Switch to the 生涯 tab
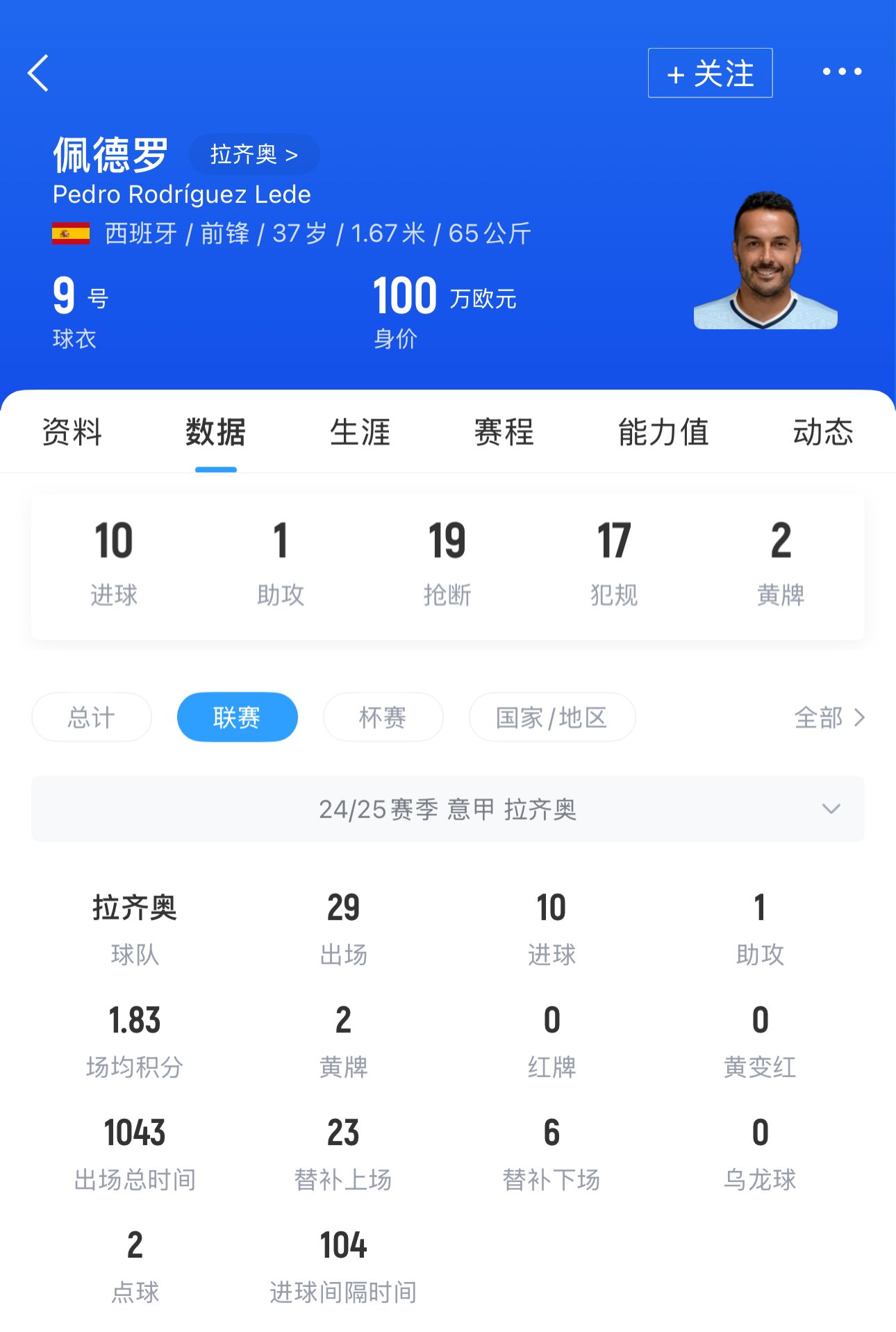896x1332 pixels. (x=360, y=432)
